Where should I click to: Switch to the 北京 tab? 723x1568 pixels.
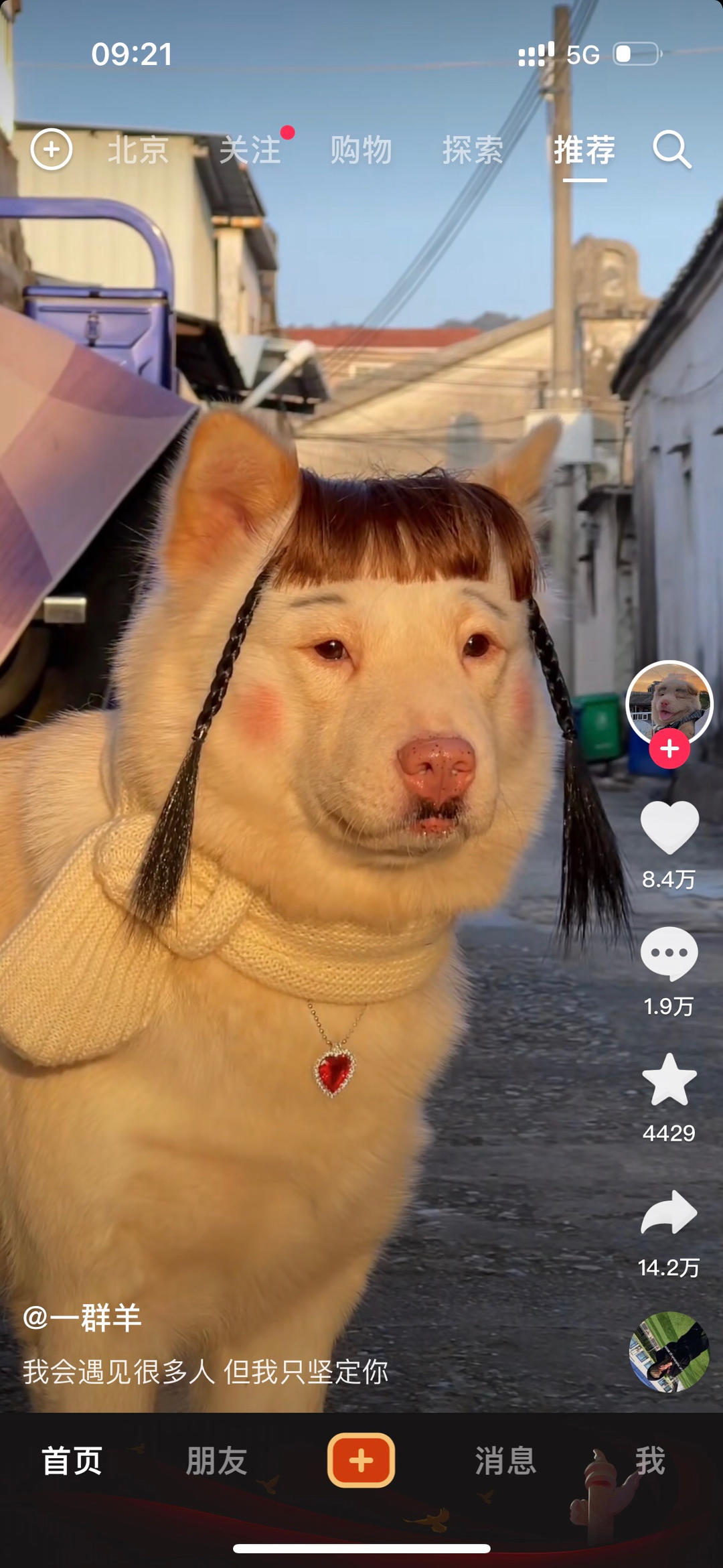[x=138, y=150]
